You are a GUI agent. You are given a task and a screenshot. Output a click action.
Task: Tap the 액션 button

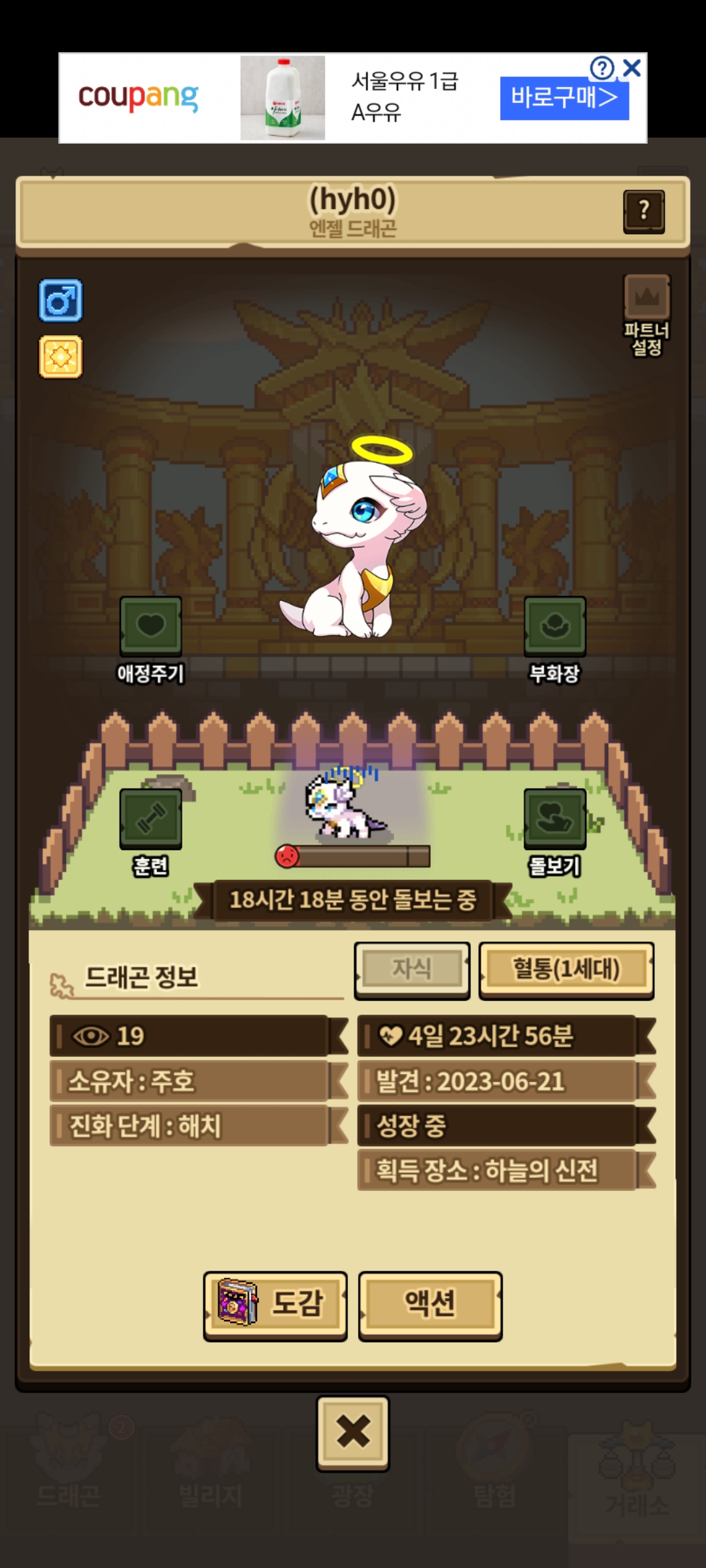[430, 1306]
